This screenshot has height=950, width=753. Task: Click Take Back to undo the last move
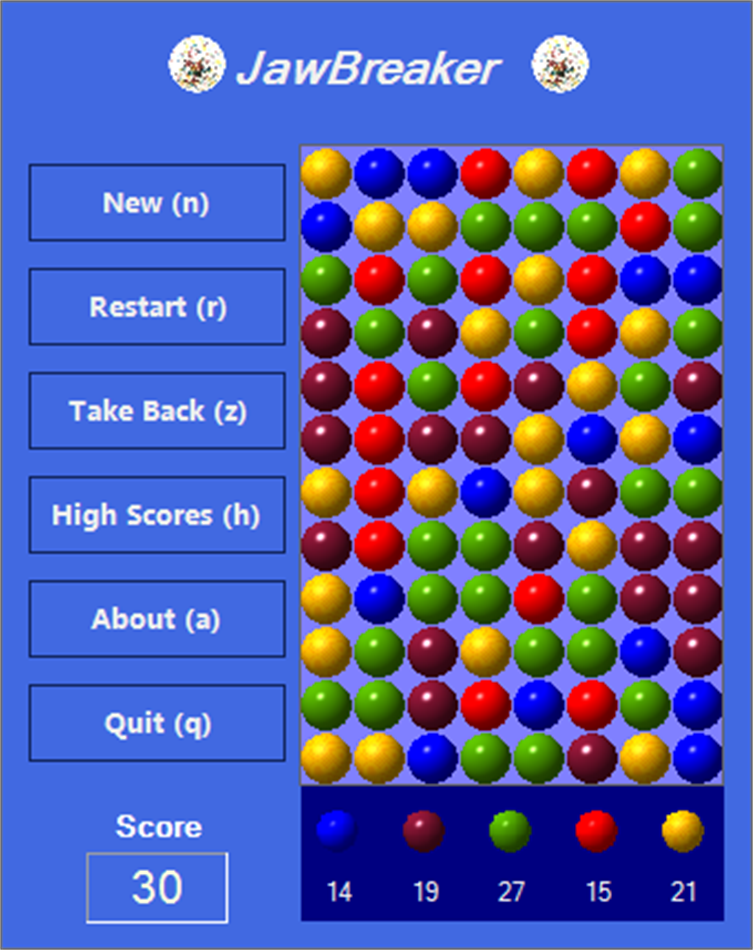pos(156,410)
